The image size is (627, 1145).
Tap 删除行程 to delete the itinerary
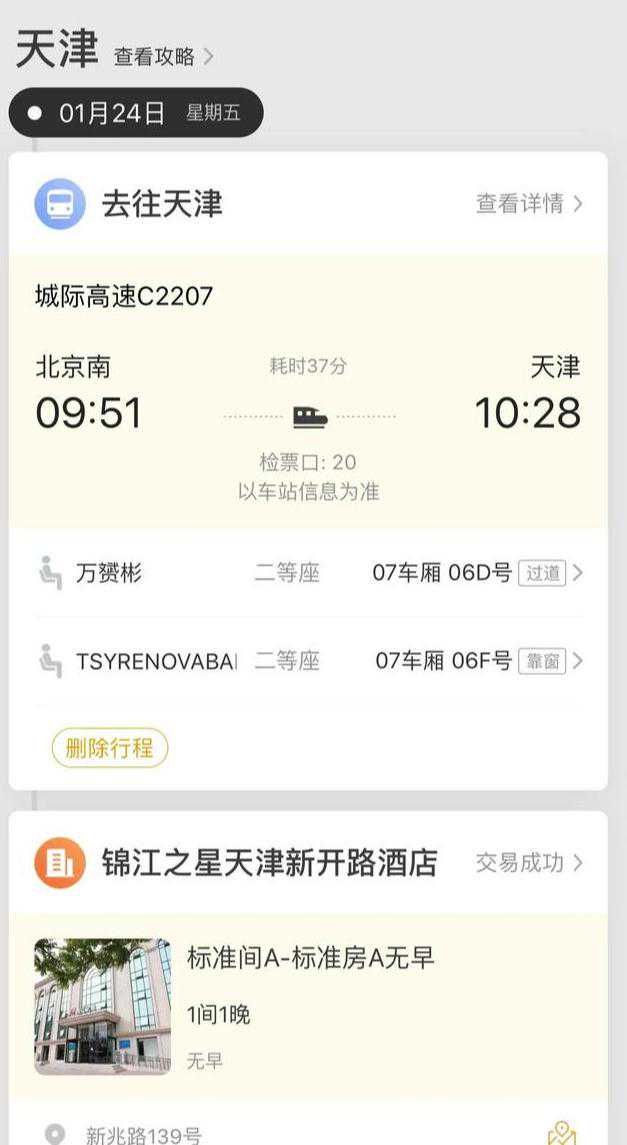tap(110, 747)
